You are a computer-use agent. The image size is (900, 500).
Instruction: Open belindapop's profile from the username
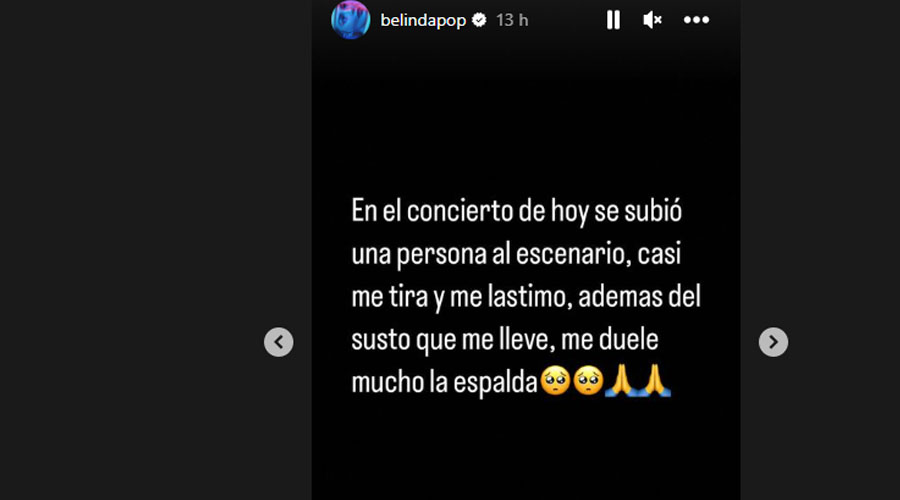point(423,20)
